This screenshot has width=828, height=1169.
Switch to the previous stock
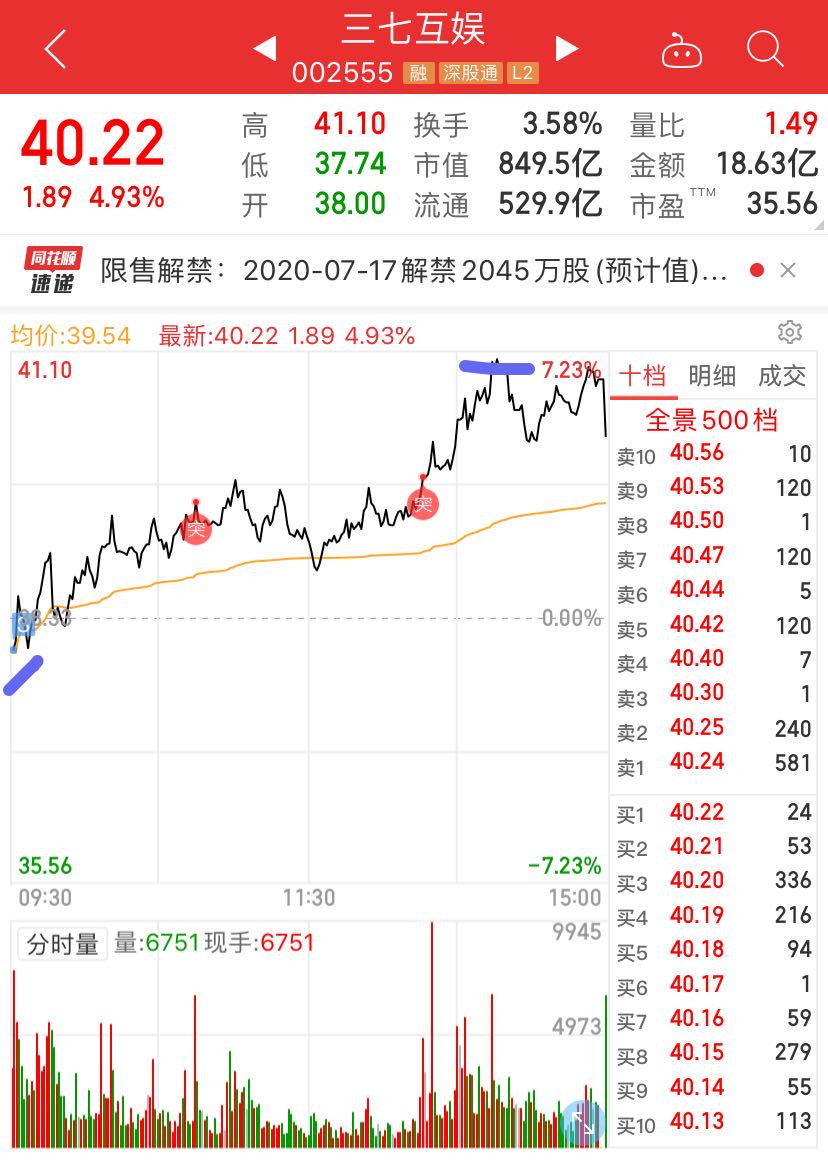(264, 48)
